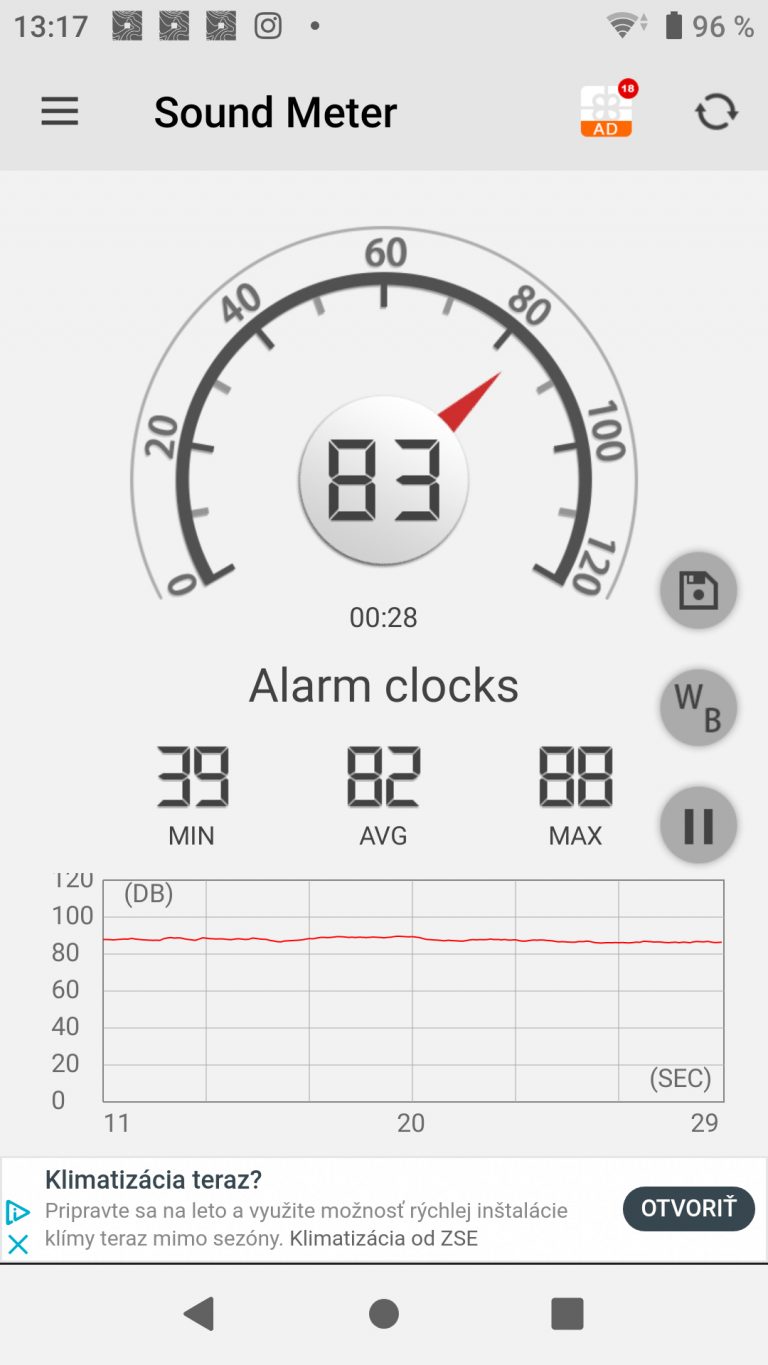The image size is (768, 1365).
Task: Toggle the WB theme button
Action: tap(698, 707)
